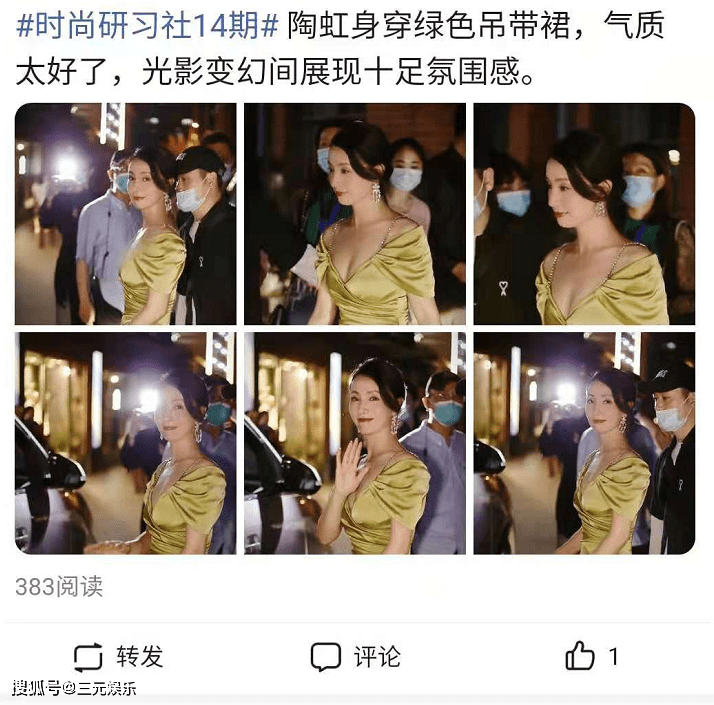Open the #时尚研习社14期# hashtag link
714x705 pixels.
click(146, 26)
